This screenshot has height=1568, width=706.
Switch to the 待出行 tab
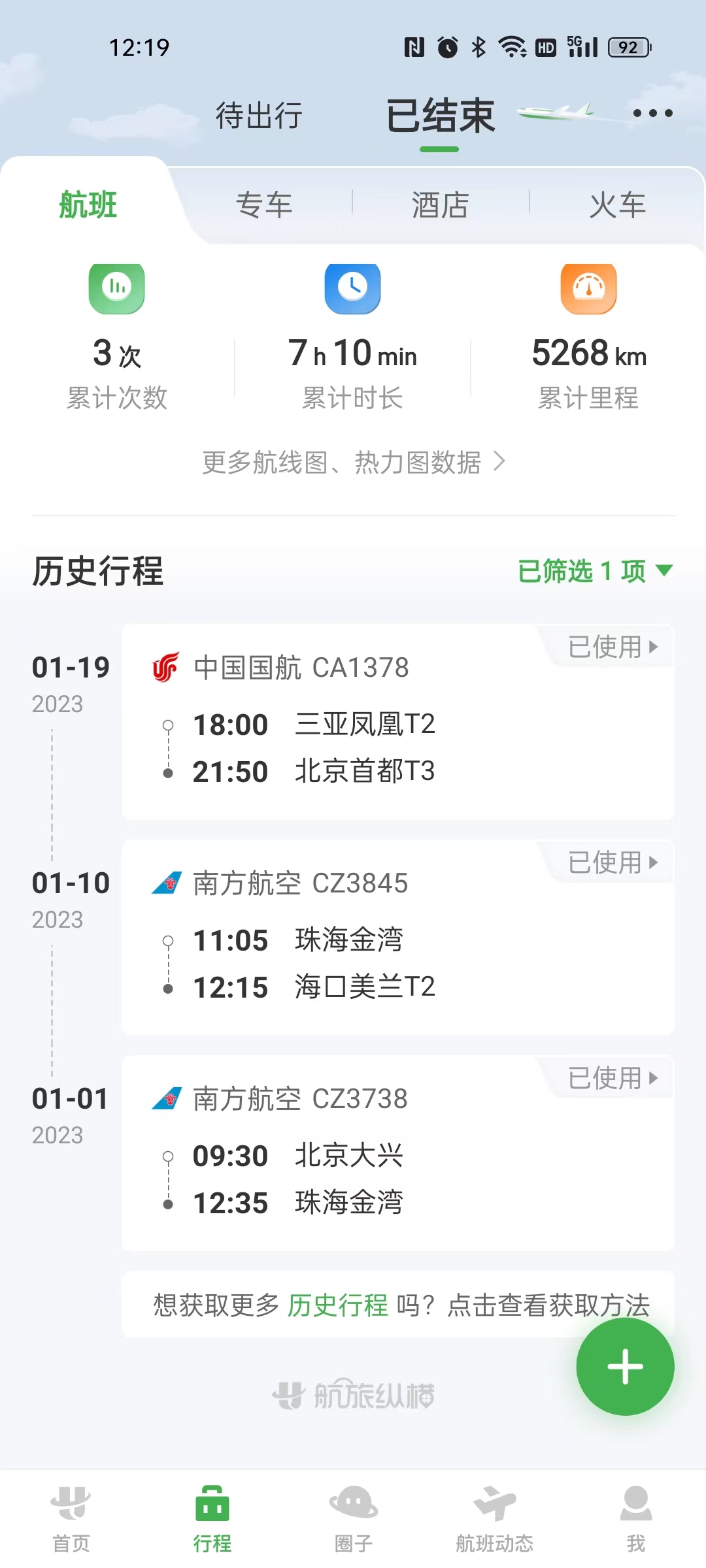pyautogui.click(x=259, y=116)
